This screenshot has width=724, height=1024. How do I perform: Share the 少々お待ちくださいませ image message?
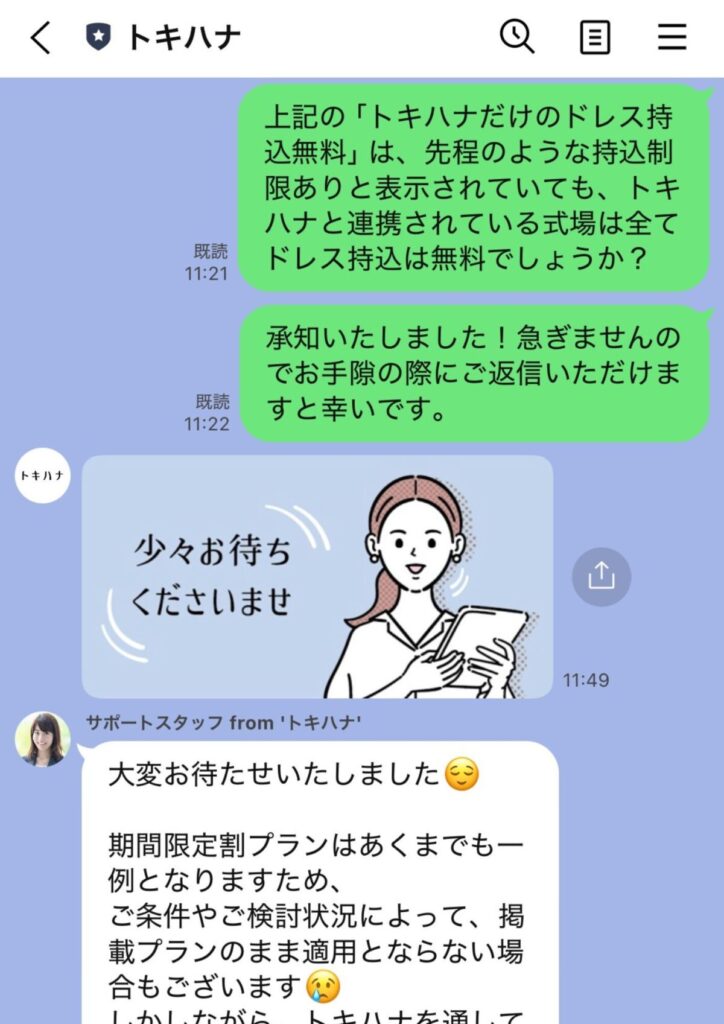601,577
